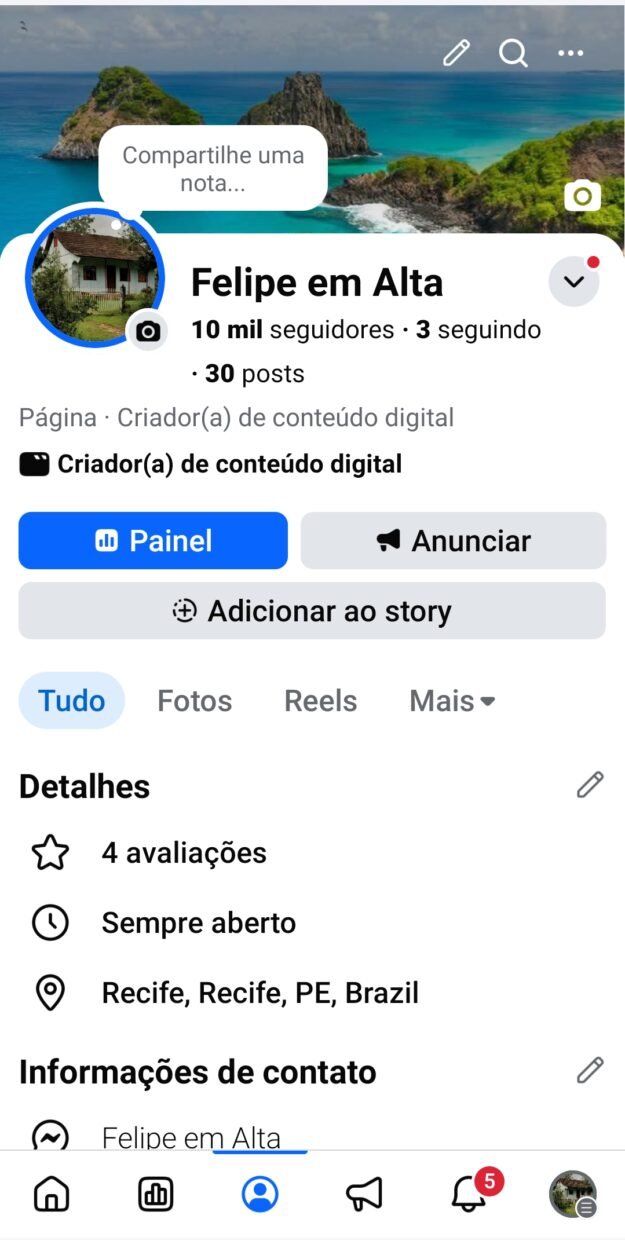Select Adicionar ao story
The width and height of the screenshot is (625, 1241).
click(x=312, y=611)
